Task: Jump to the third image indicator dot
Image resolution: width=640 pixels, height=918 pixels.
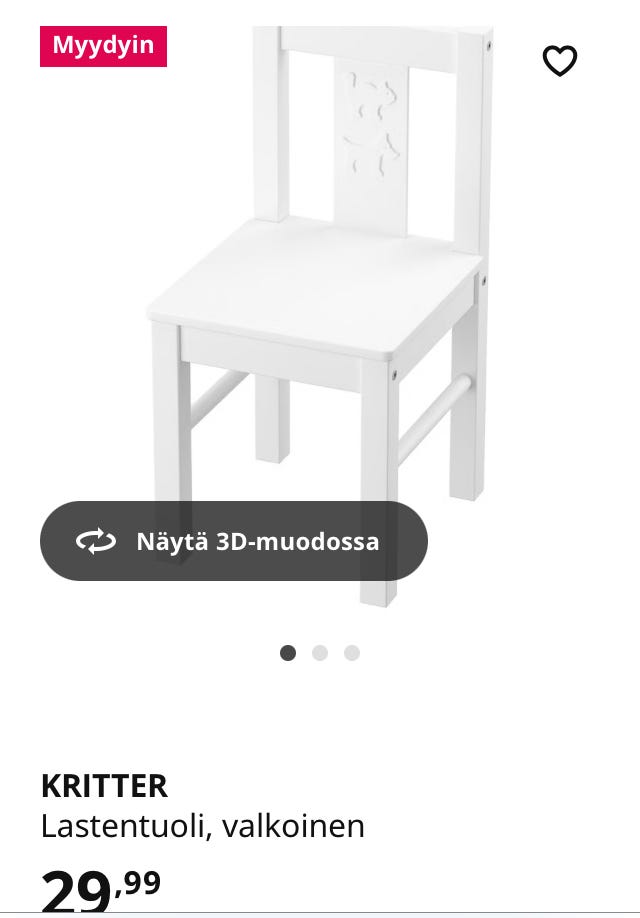Action: 352,653
